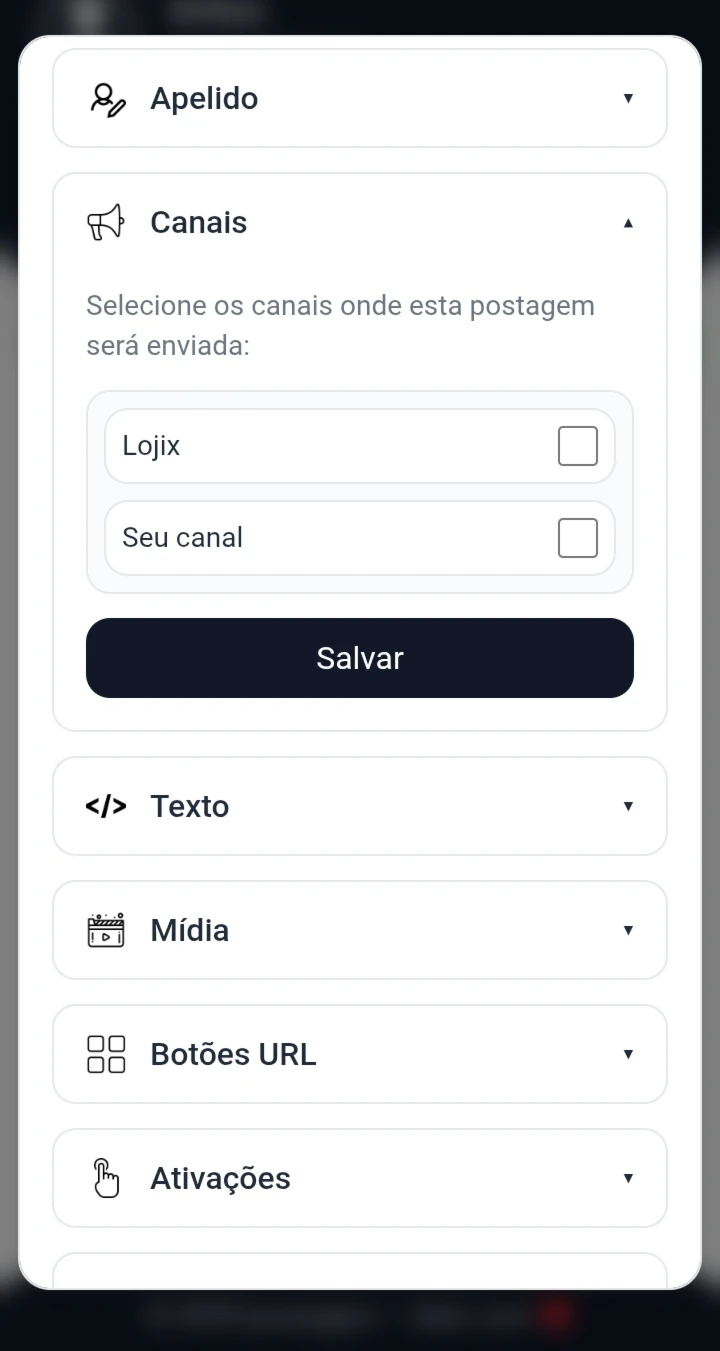Screen dimensions: 720x1351
Task: Collapse the Canais section
Action: 359,222
